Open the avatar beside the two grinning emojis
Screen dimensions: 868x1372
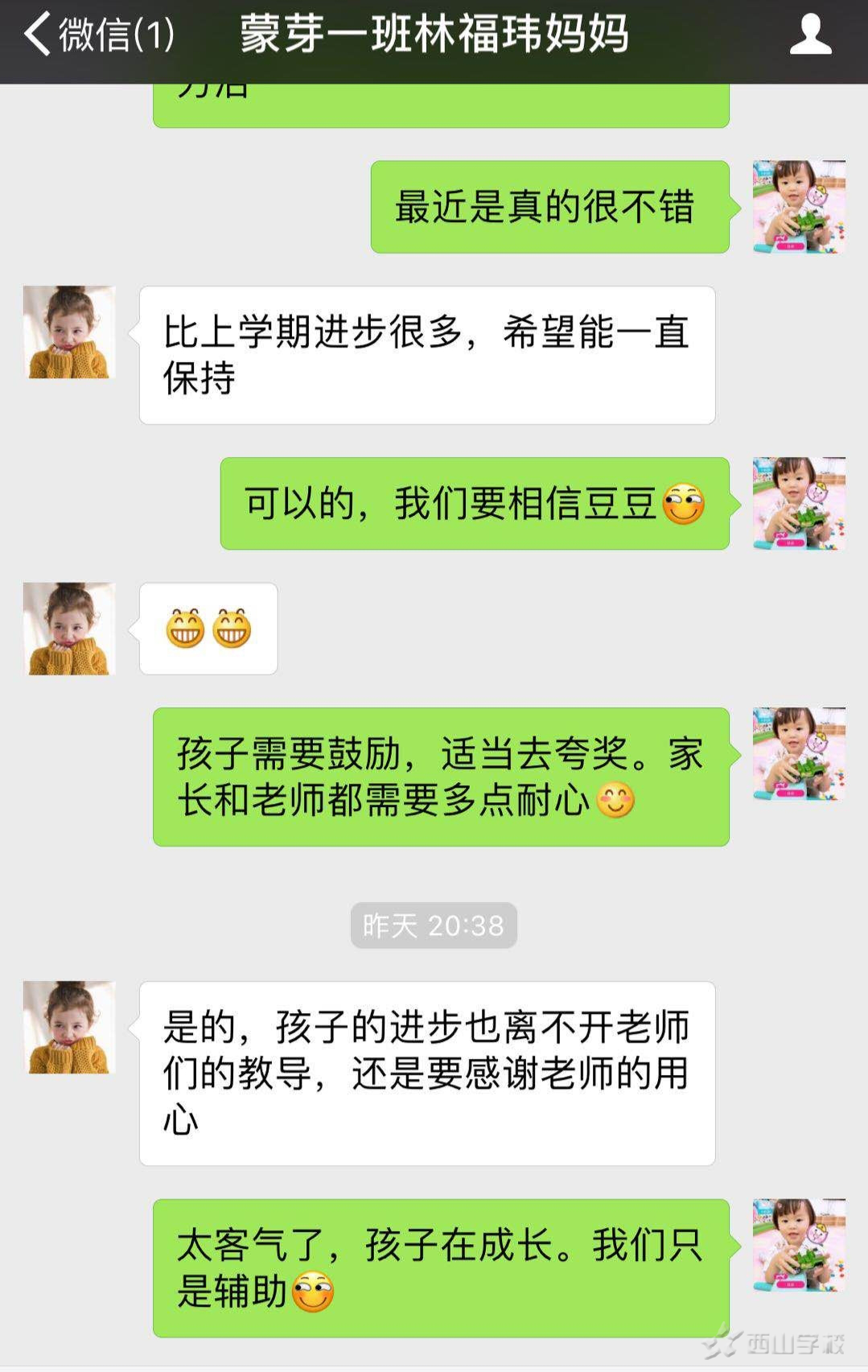(x=69, y=628)
